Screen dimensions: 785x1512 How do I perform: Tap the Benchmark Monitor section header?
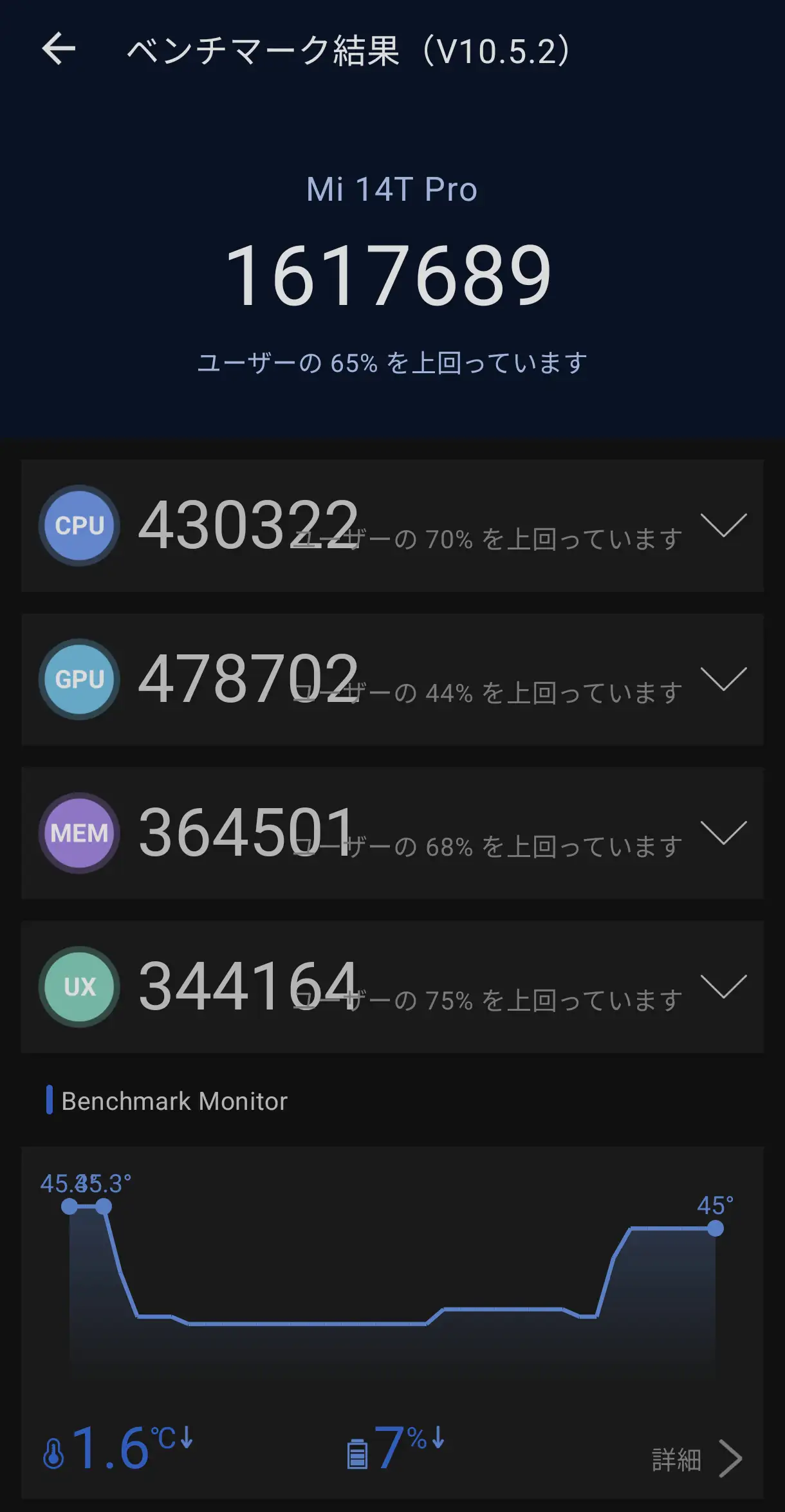point(174,1100)
